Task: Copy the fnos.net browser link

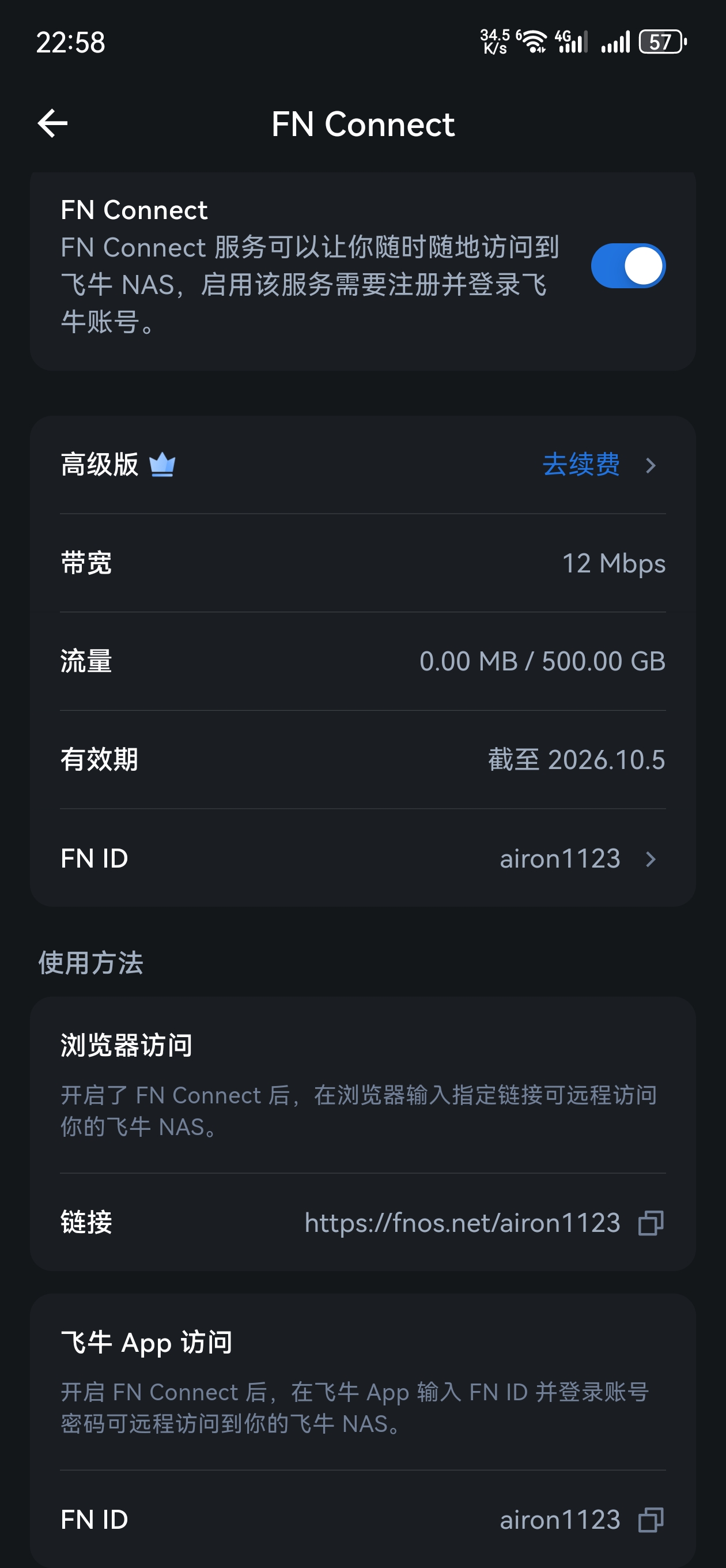Action: 651,1222
